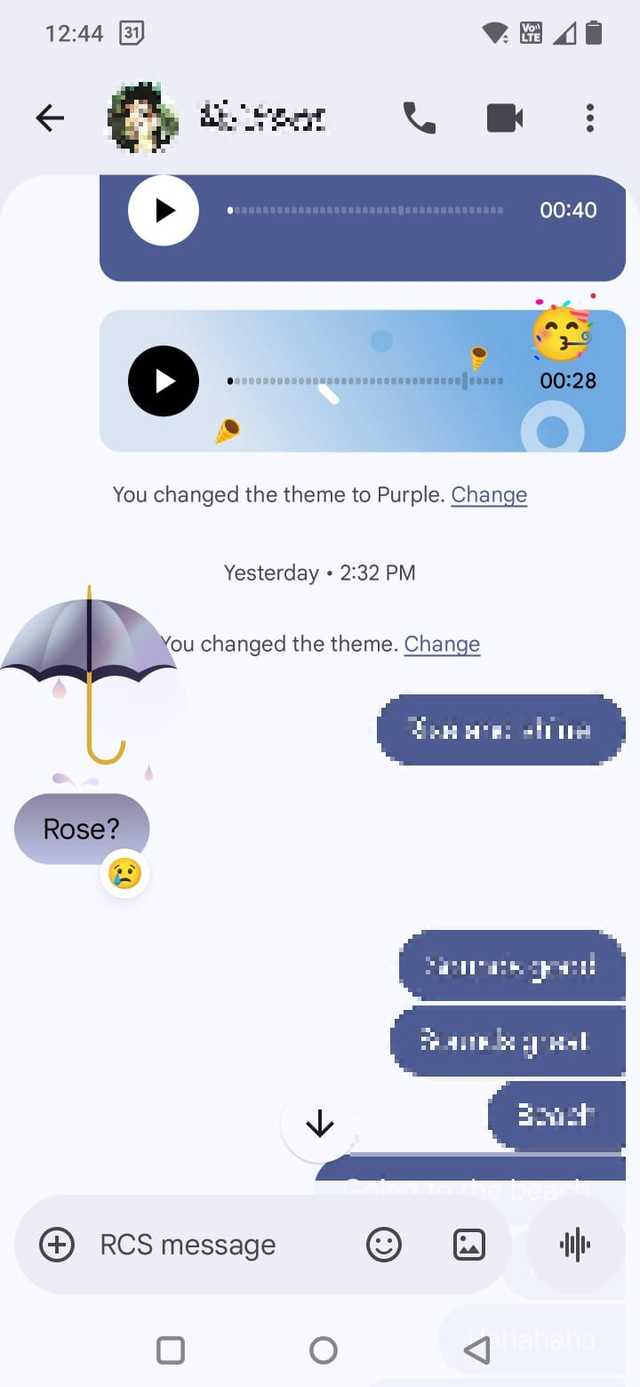Play the 00:28 voice message
Screen dimensions: 640x1387
pos(164,381)
